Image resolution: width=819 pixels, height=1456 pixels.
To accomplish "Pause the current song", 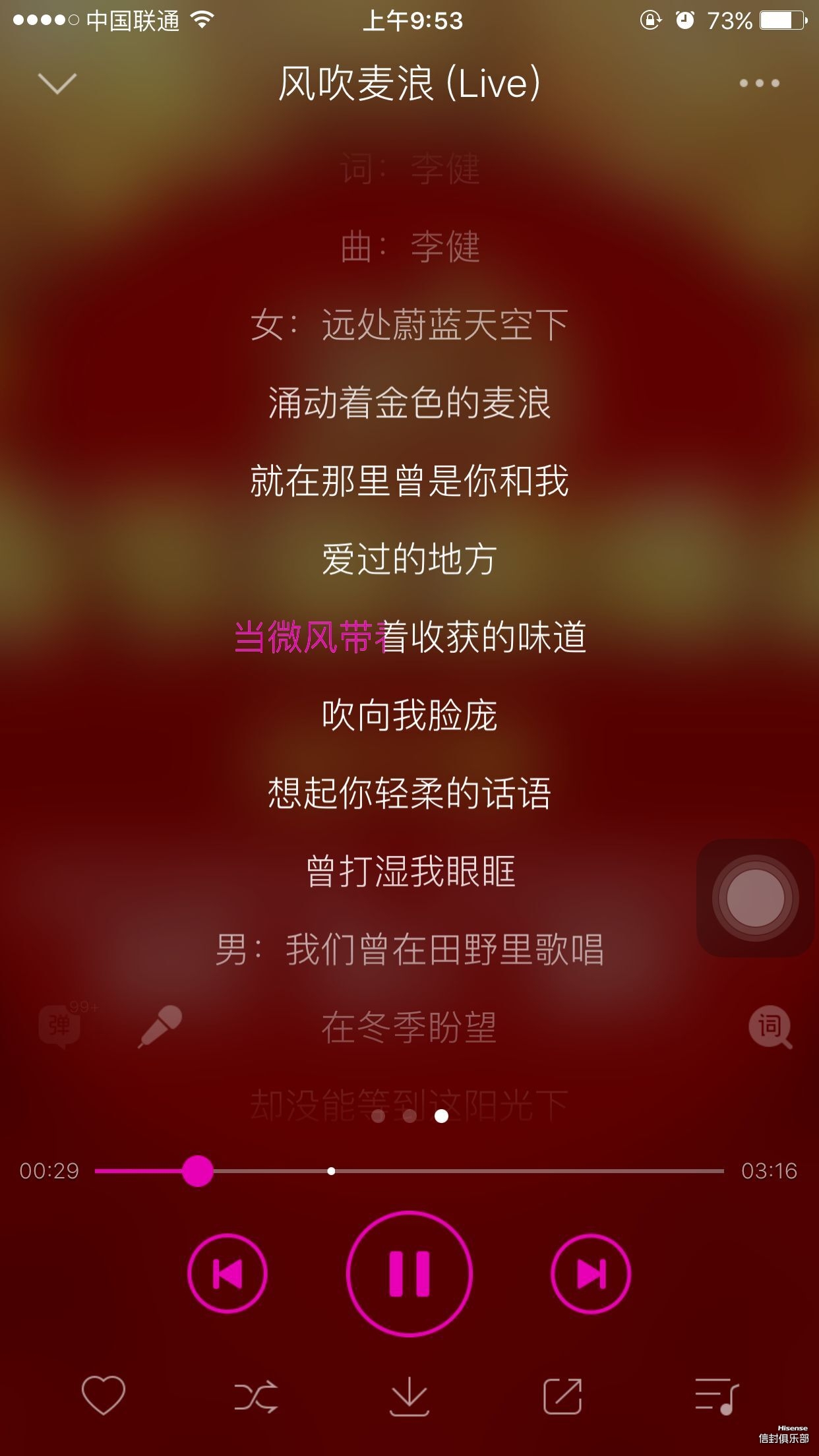I will [409, 1273].
